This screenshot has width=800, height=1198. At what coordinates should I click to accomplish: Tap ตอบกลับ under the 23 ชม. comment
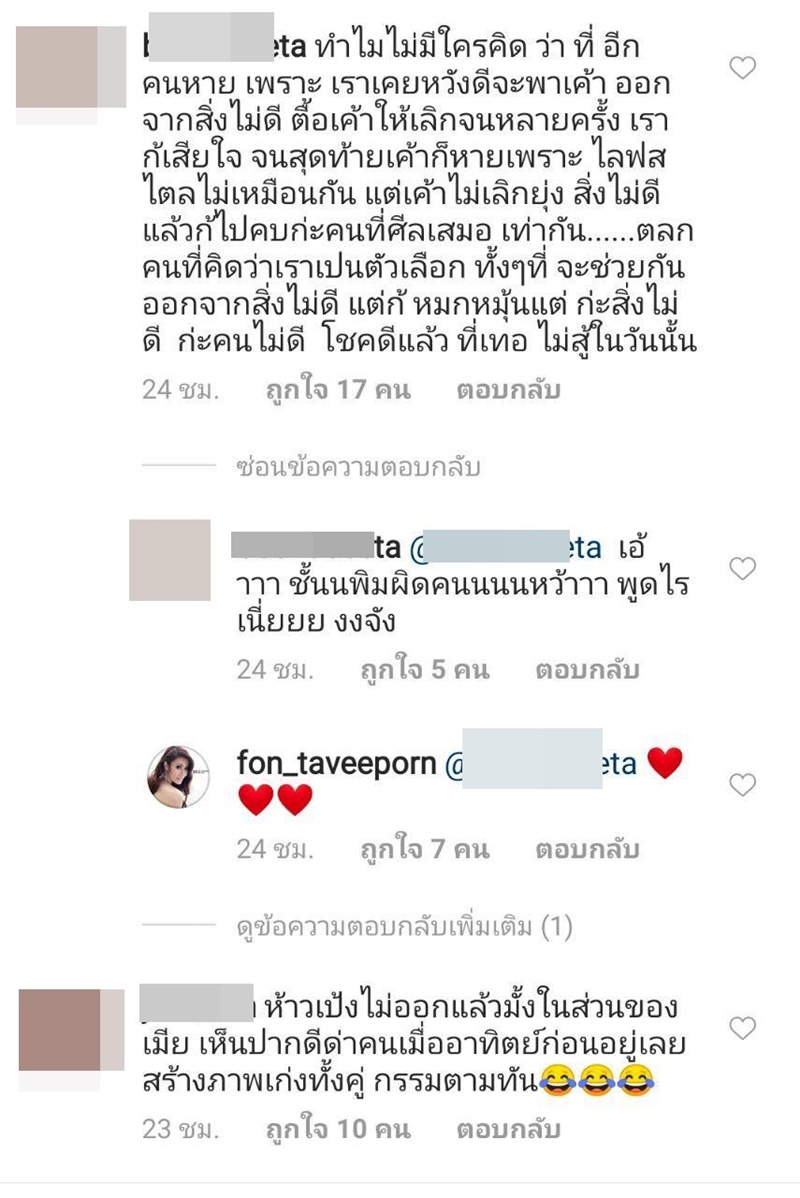tap(508, 1131)
